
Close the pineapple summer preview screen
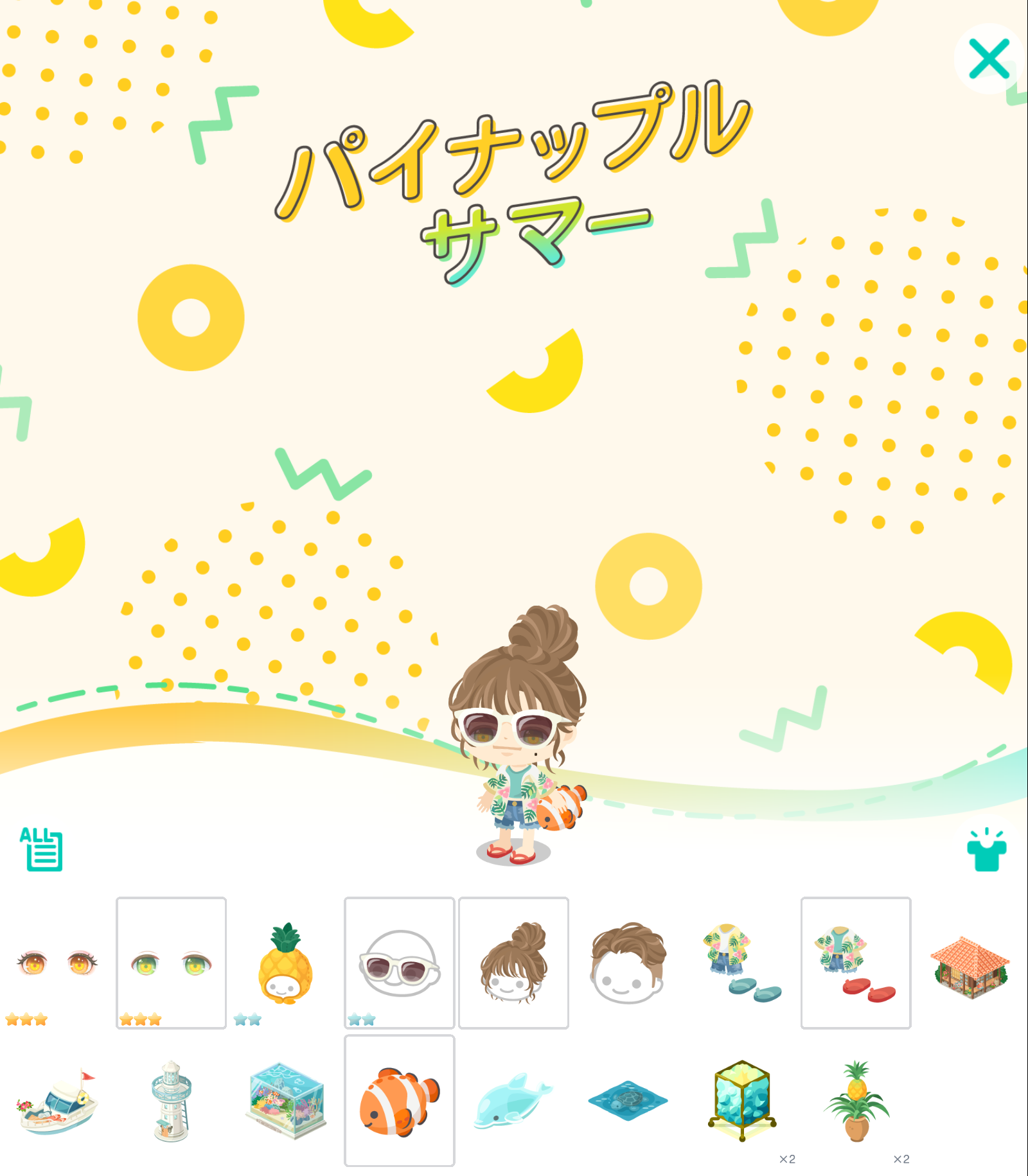[988, 59]
